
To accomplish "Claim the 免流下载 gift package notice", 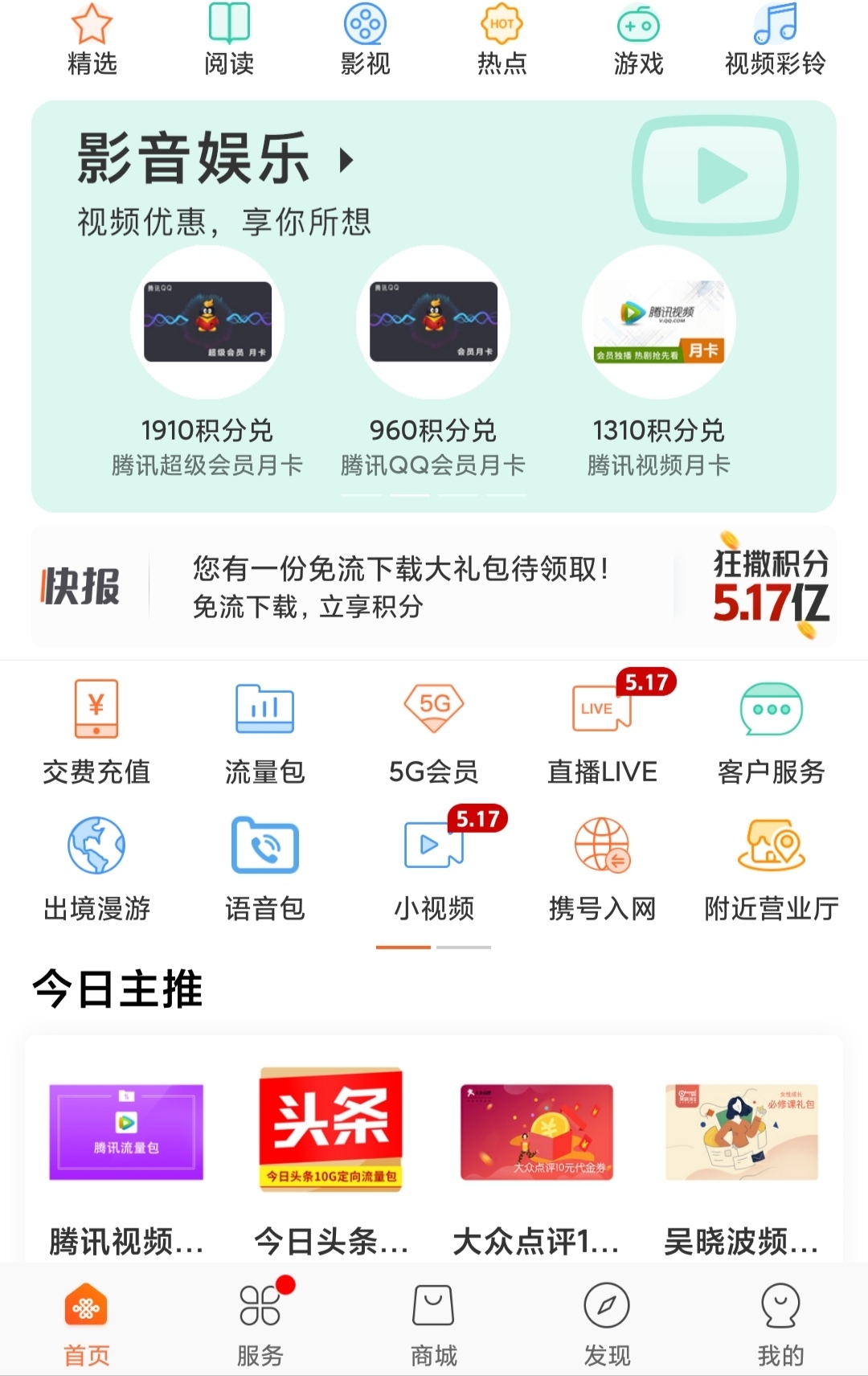I will point(399,585).
